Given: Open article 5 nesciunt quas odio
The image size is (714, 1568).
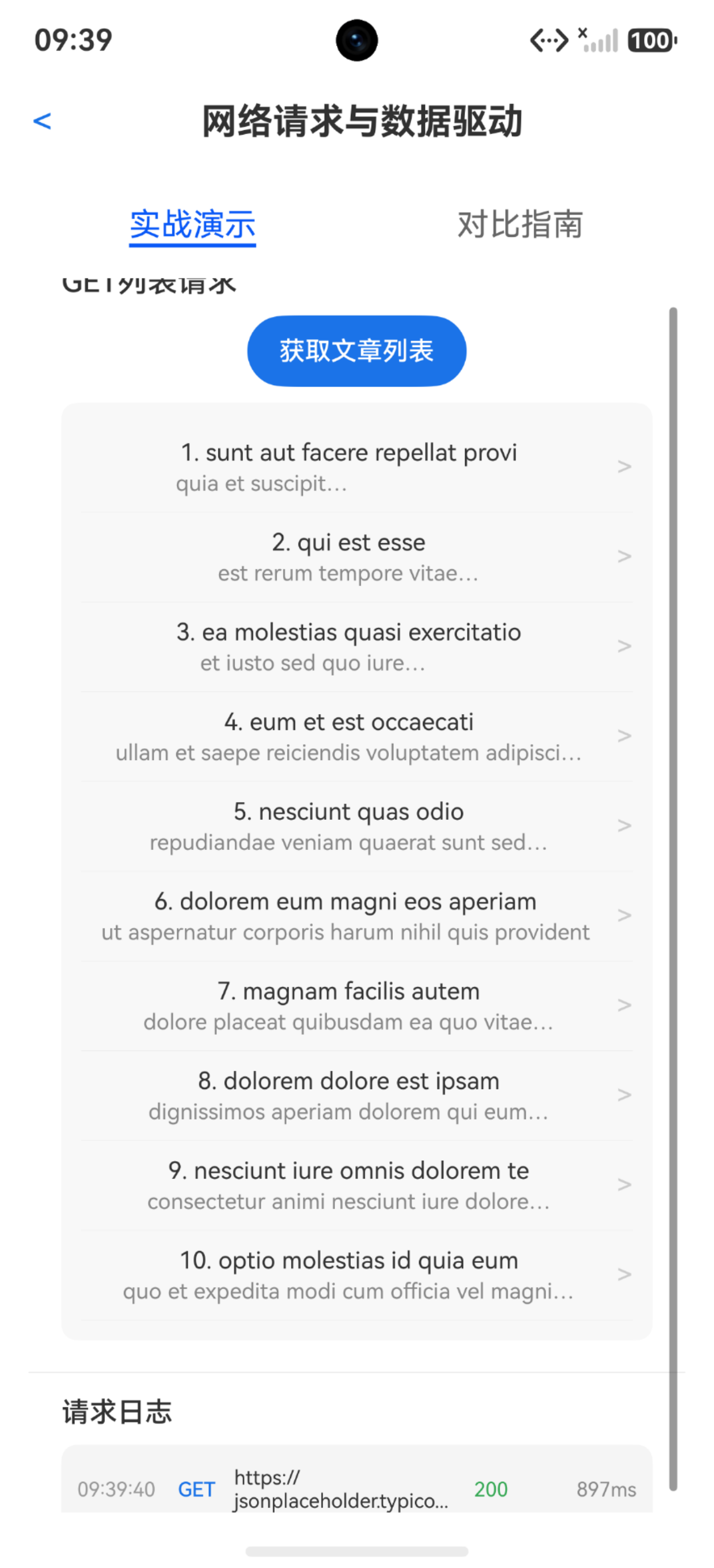Looking at the screenshot, I should click(357, 826).
